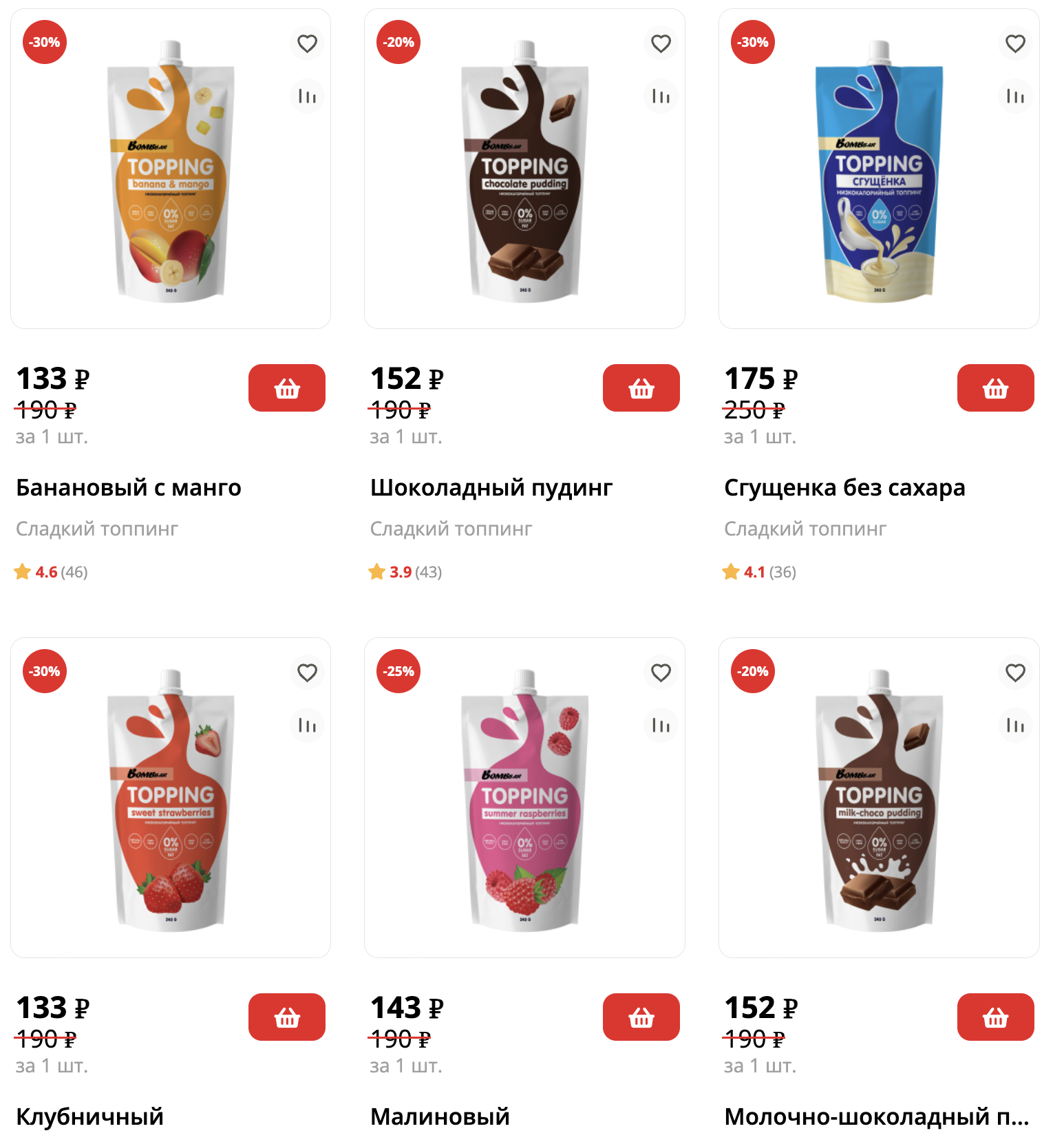This screenshot has height=1133, width=1064.
Task: Add Банановый с манго to favorites
Action: [x=307, y=43]
